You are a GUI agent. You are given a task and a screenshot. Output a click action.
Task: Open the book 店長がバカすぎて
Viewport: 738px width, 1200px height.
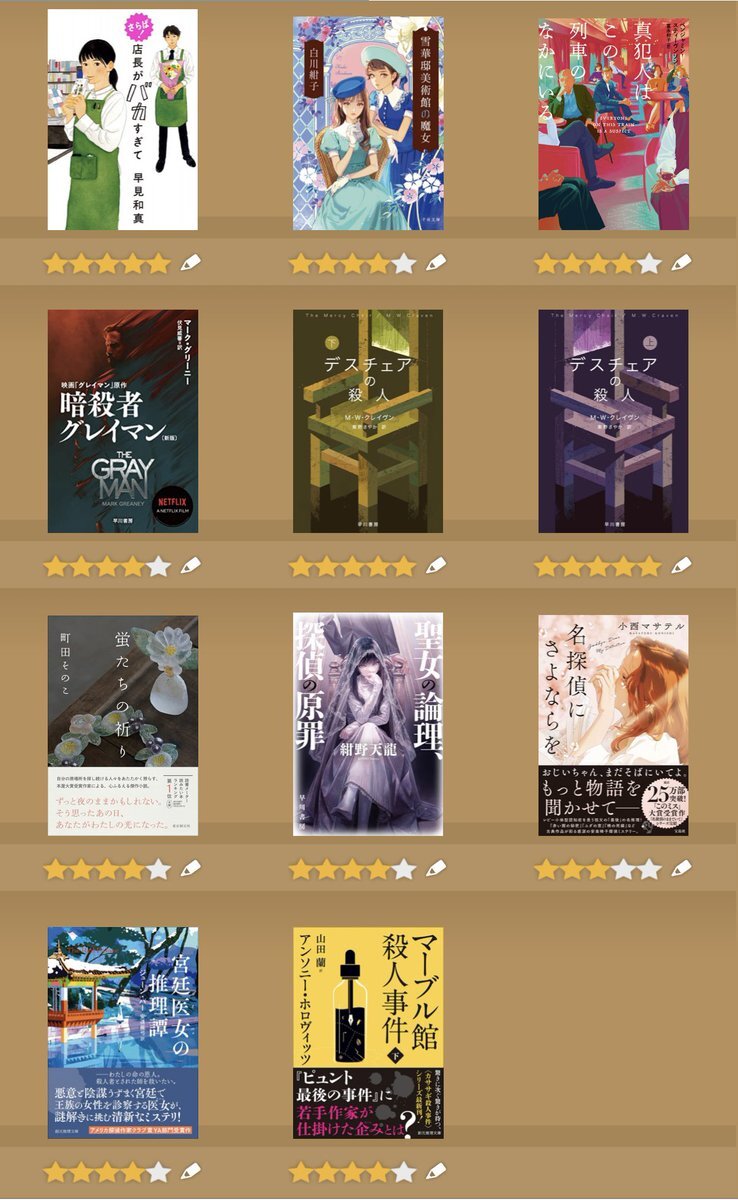tap(123, 120)
